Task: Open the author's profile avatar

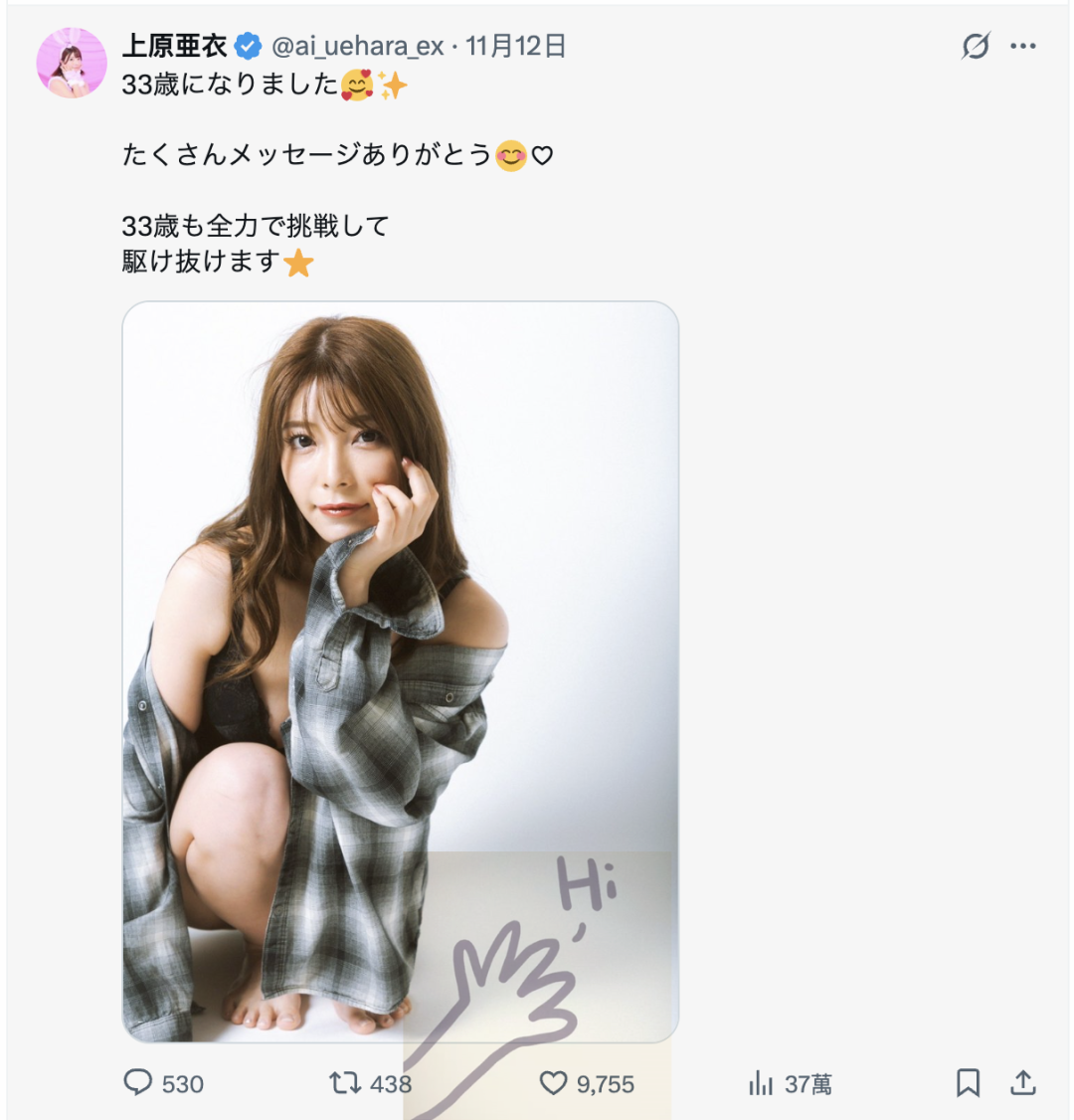Action: pyautogui.click(x=72, y=63)
